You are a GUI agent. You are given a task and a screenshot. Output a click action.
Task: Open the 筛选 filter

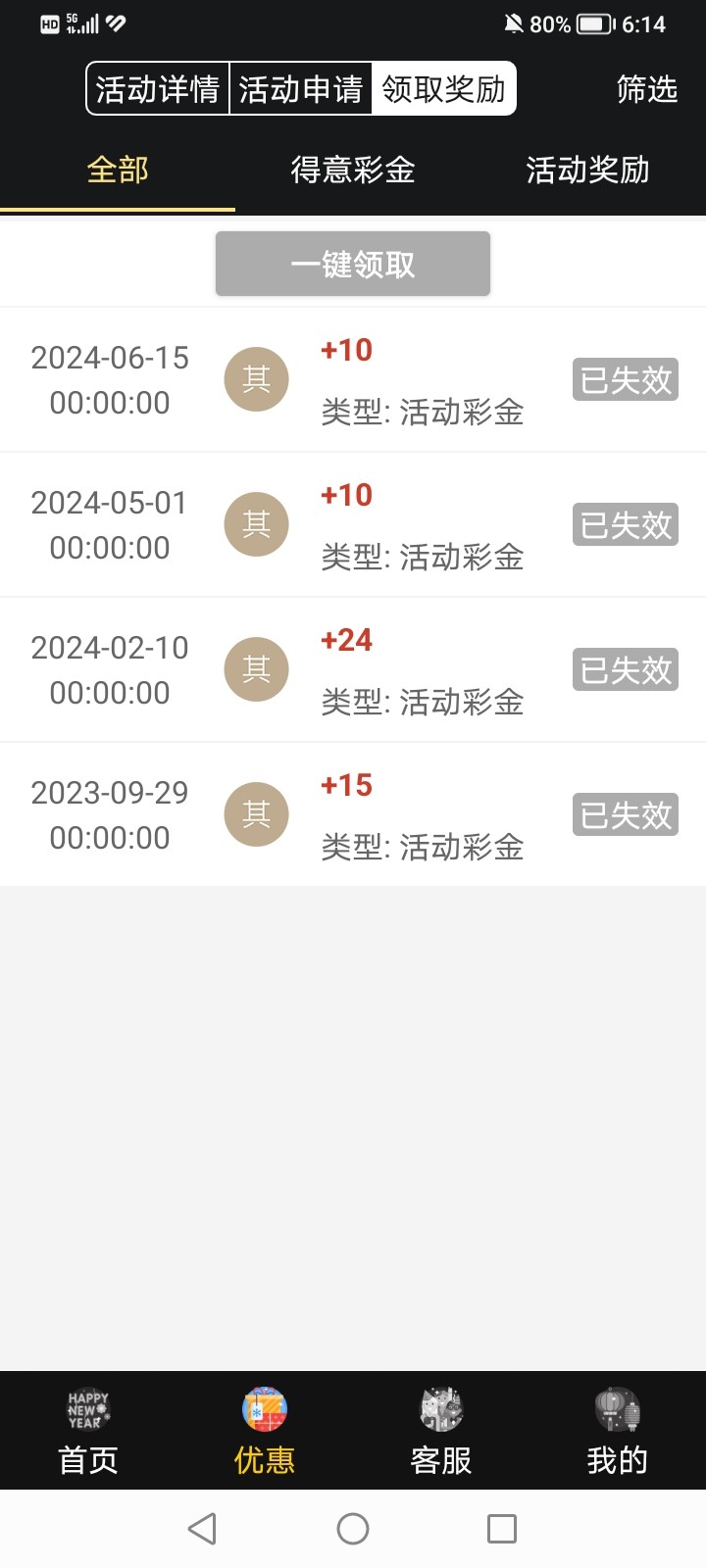[x=646, y=89]
